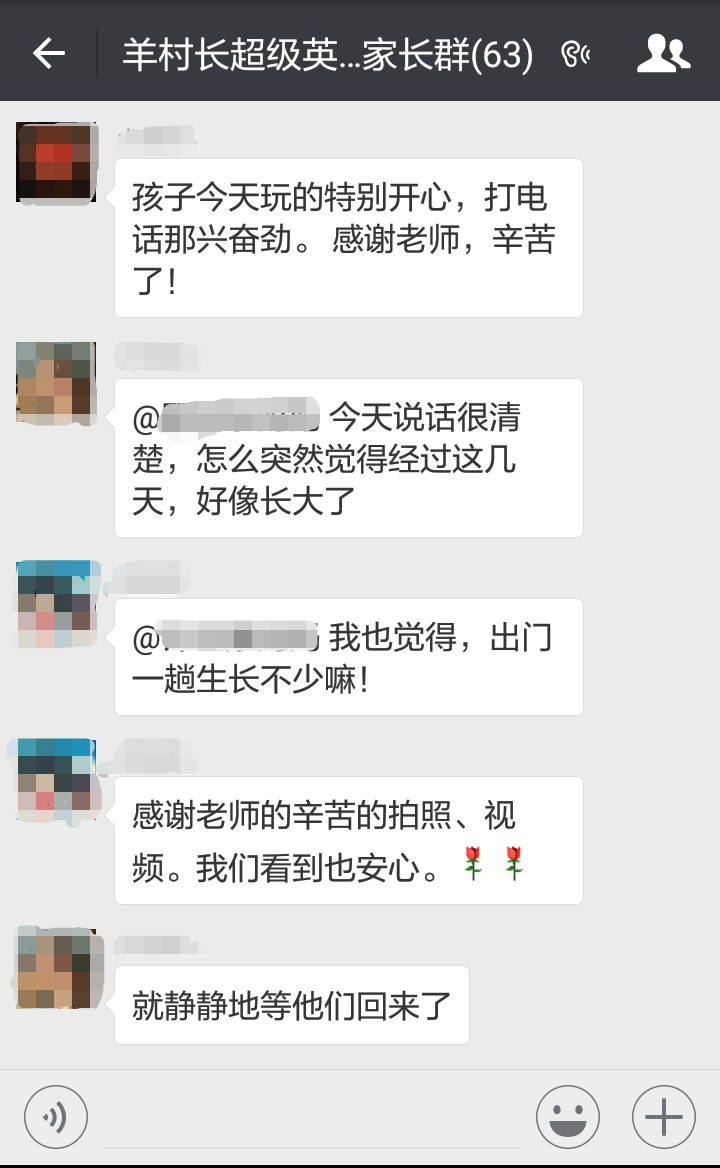Open the group members info icon
Screen dimensions: 720x1168
[x=663, y=54]
